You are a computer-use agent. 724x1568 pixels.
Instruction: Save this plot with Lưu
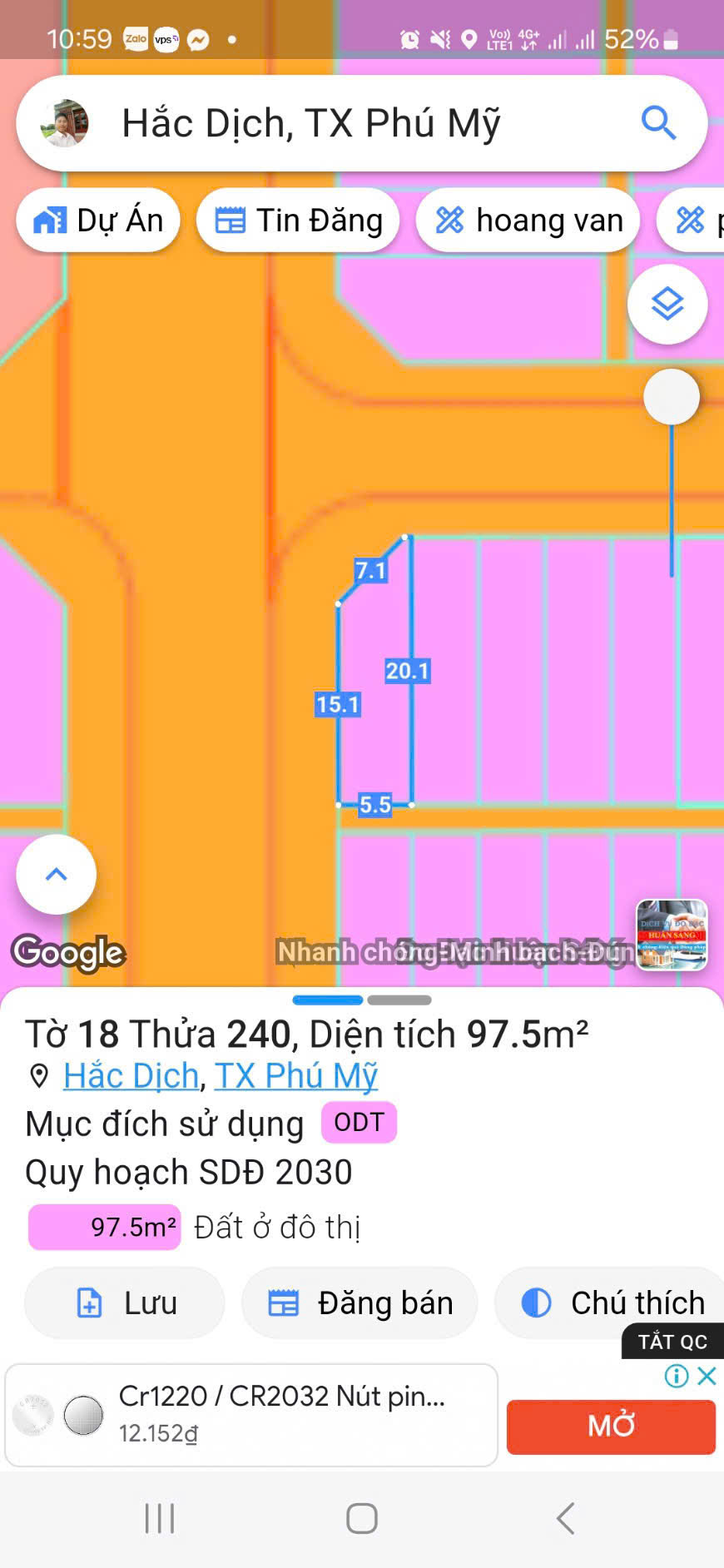tap(125, 1303)
